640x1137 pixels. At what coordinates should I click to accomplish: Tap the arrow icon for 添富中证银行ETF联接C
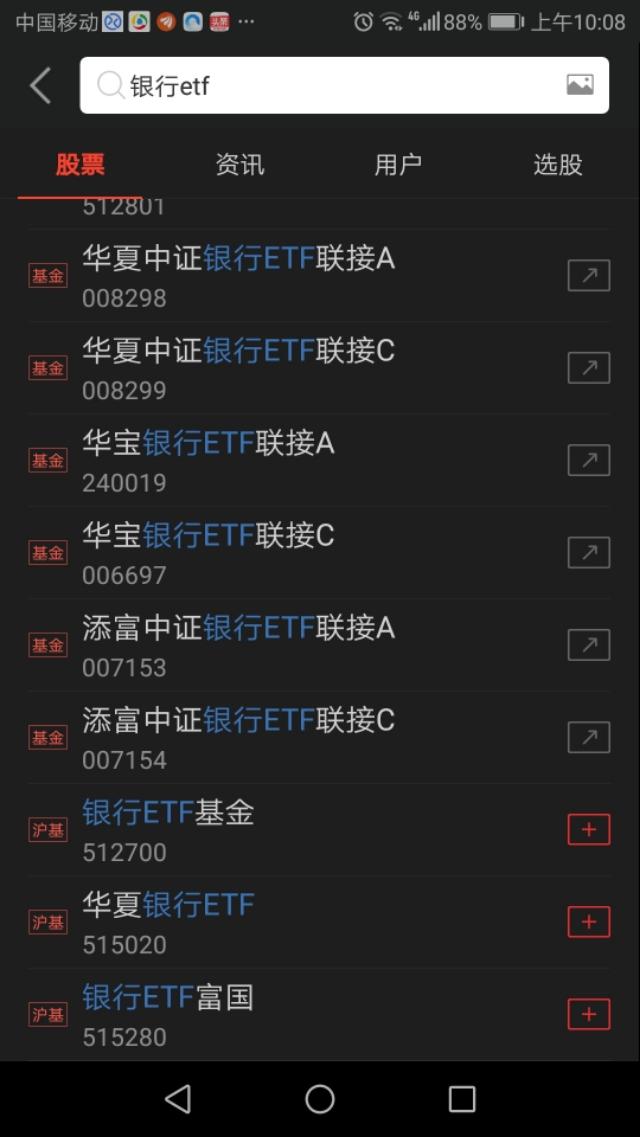pyautogui.click(x=589, y=737)
